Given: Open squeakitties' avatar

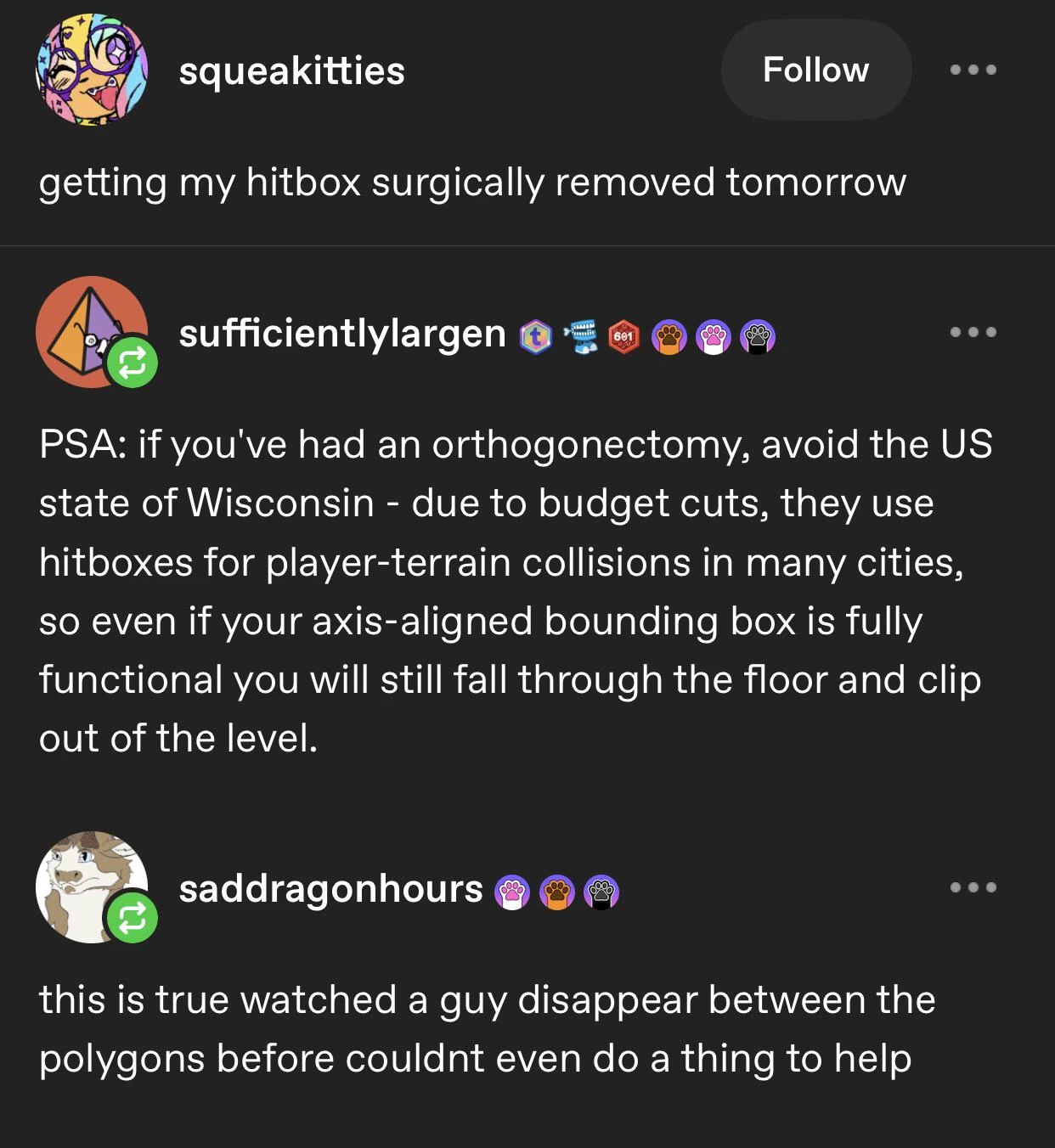Looking at the screenshot, I should [92, 70].
